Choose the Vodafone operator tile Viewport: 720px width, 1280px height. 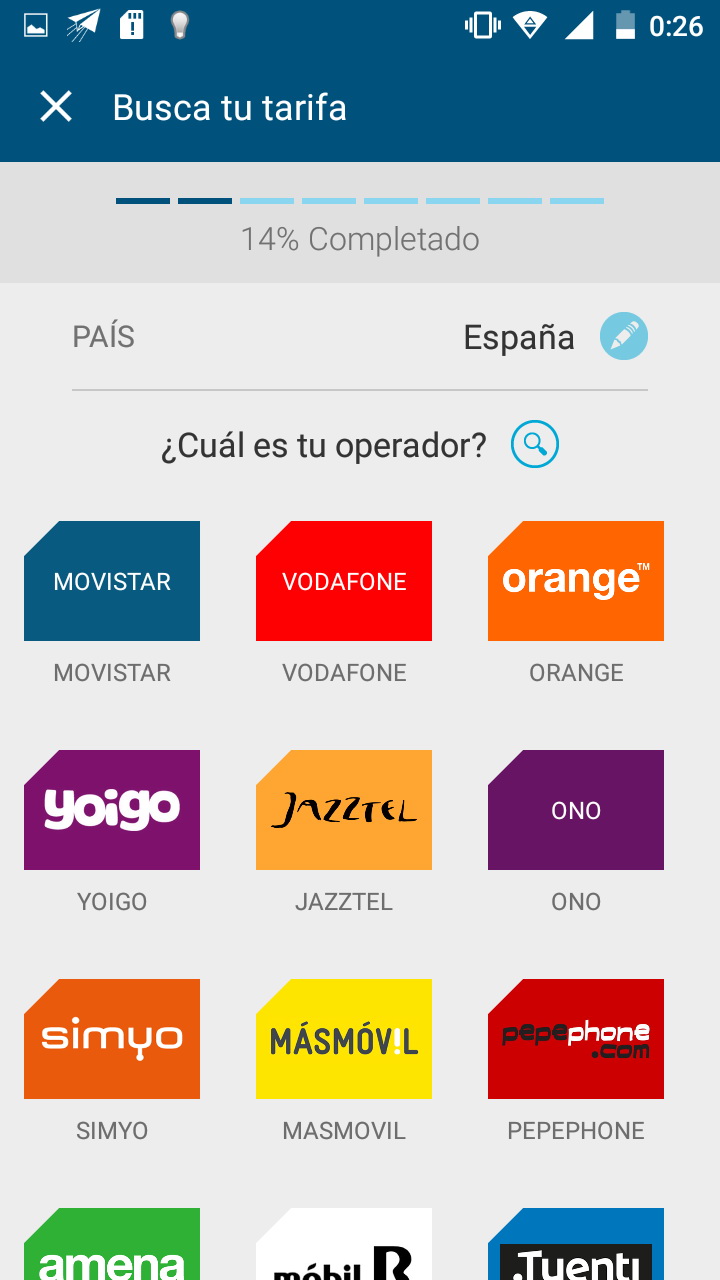click(x=344, y=582)
